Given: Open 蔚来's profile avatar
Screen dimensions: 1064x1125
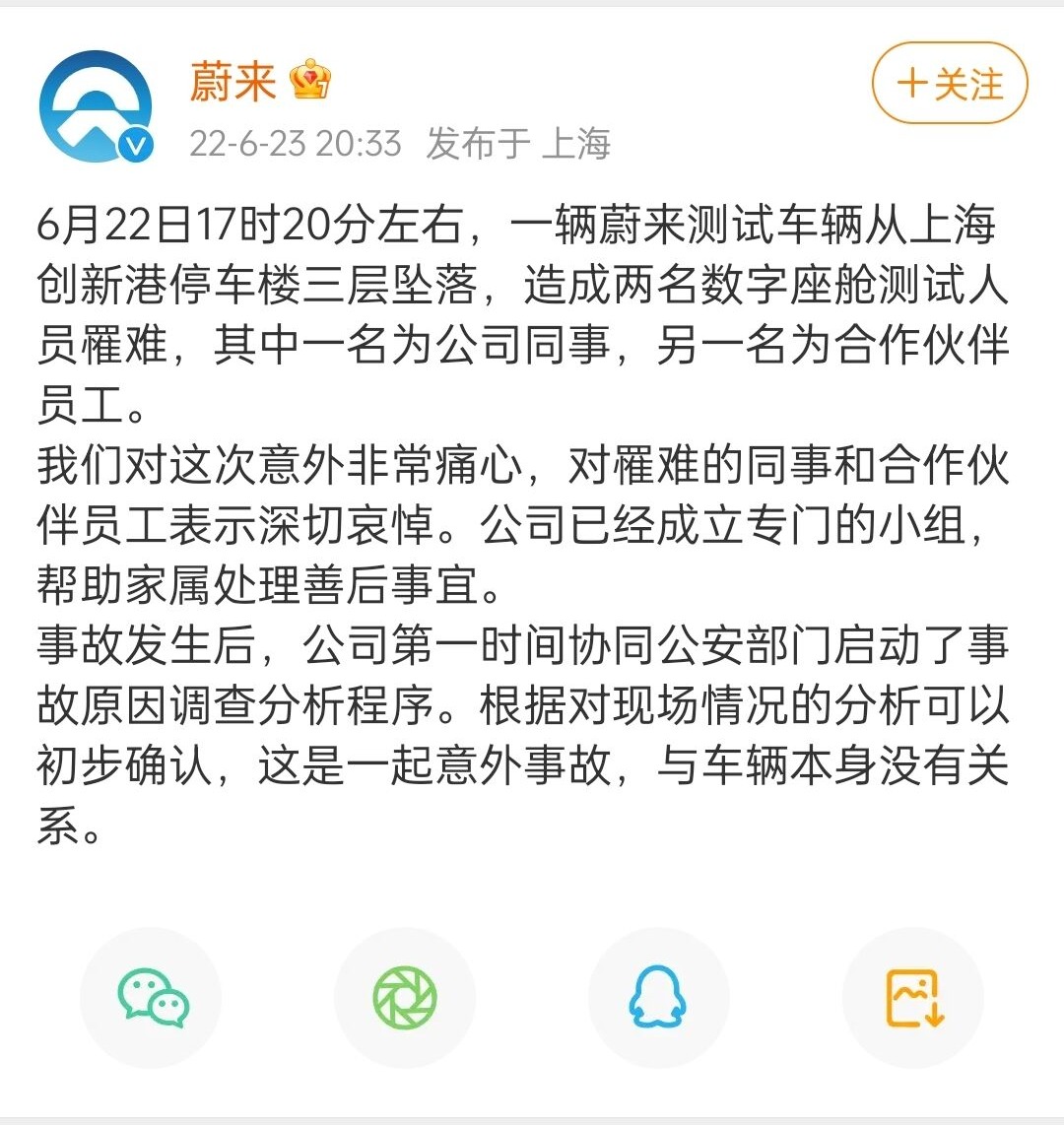Looking at the screenshot, I should tap(96, 106).
